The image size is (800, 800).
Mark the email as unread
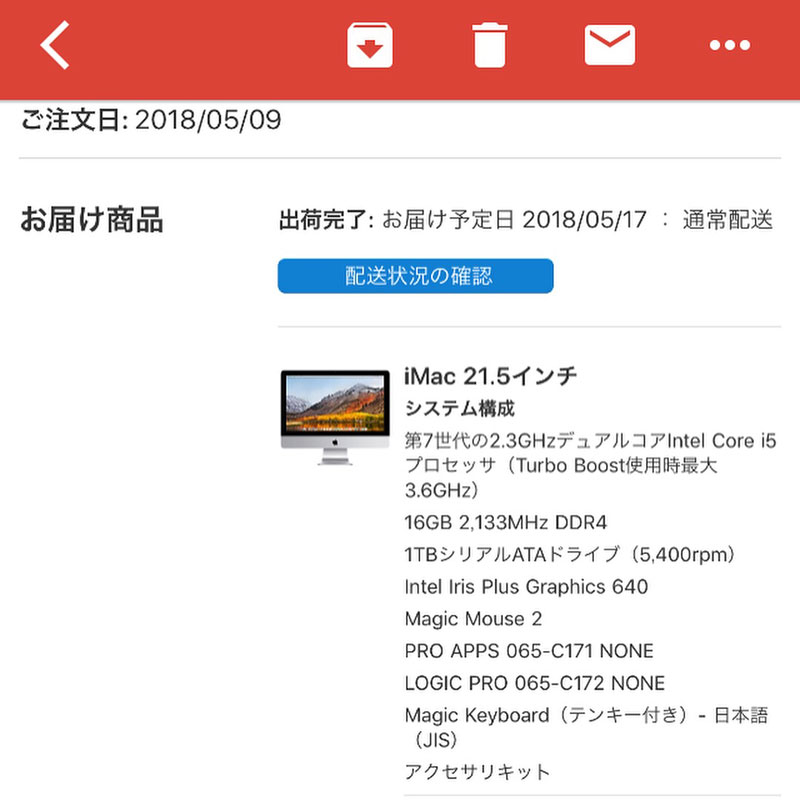[610, 45]
